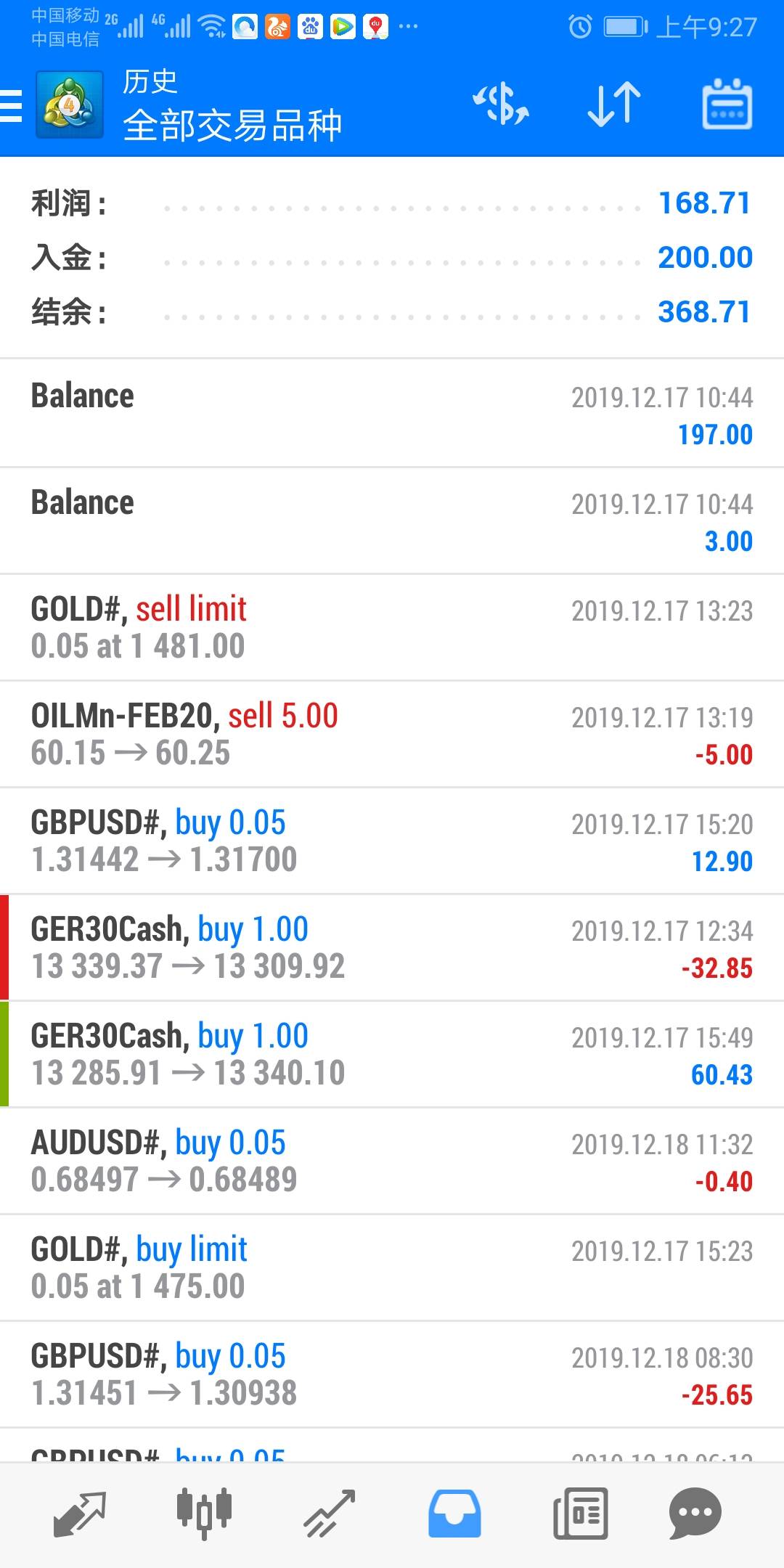Switch to the Trade tab
This screenshot has height=1568, width=784.
(x=330, y=1514)
